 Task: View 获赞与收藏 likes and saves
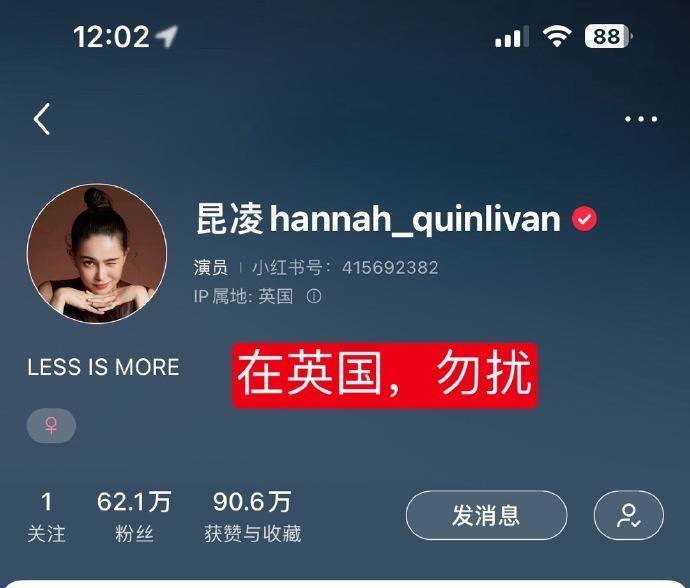coord(252,518)
